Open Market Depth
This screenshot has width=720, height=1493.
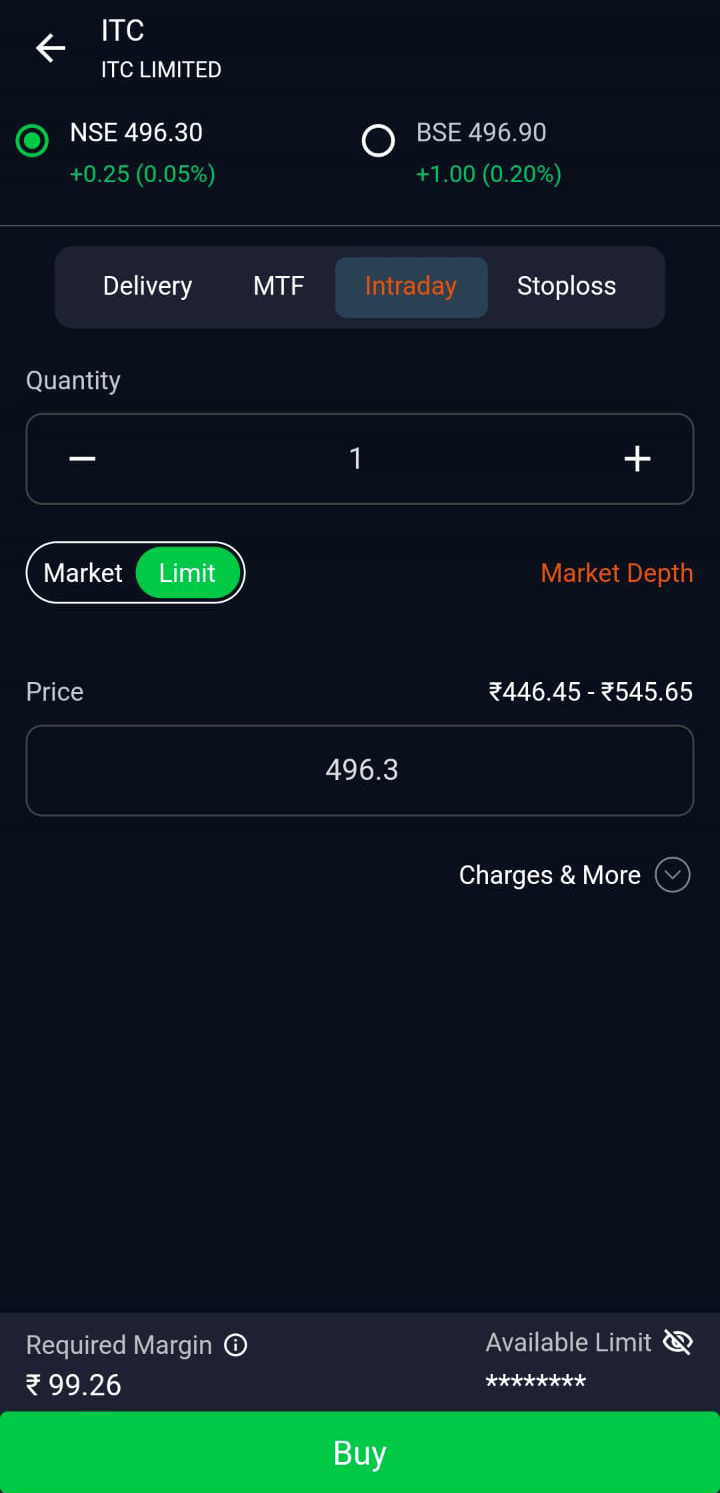tap(616, 573)
